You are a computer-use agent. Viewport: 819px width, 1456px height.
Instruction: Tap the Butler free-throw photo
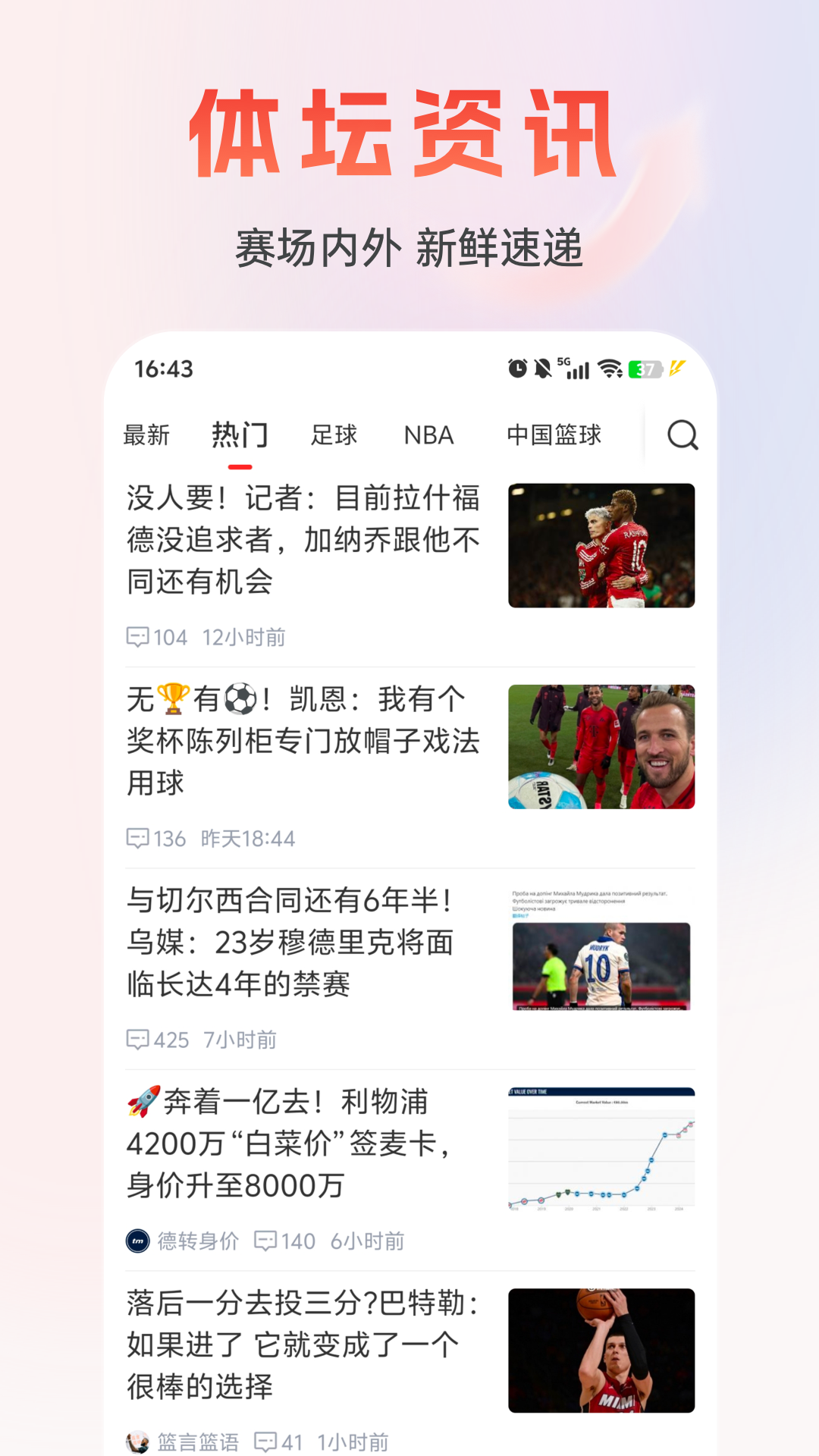pyautogui.click(x=601, y=1348)
